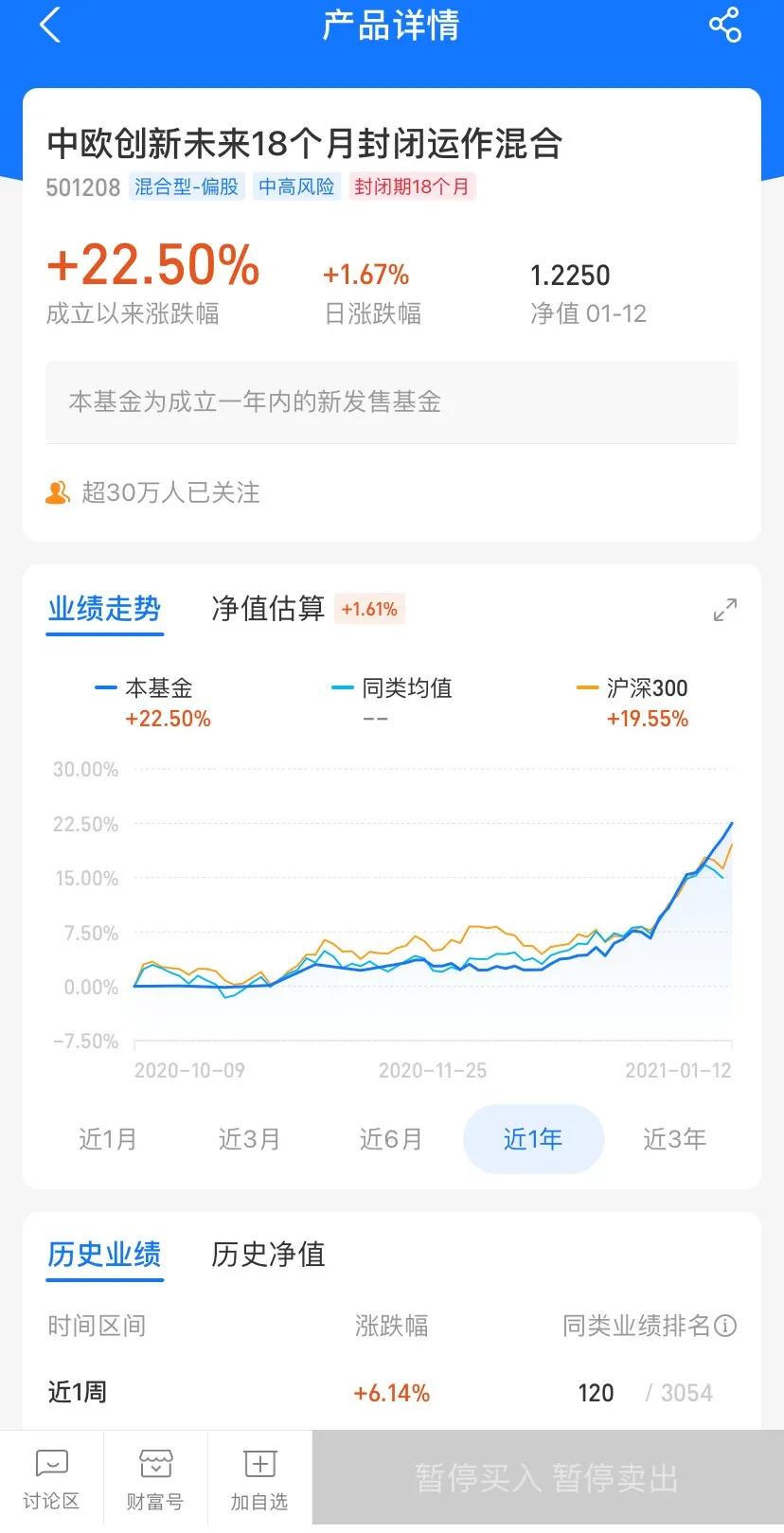Open the 同类业绩排名 info icon
This screenshot has height=1533, width=784.
[724, 1326]
